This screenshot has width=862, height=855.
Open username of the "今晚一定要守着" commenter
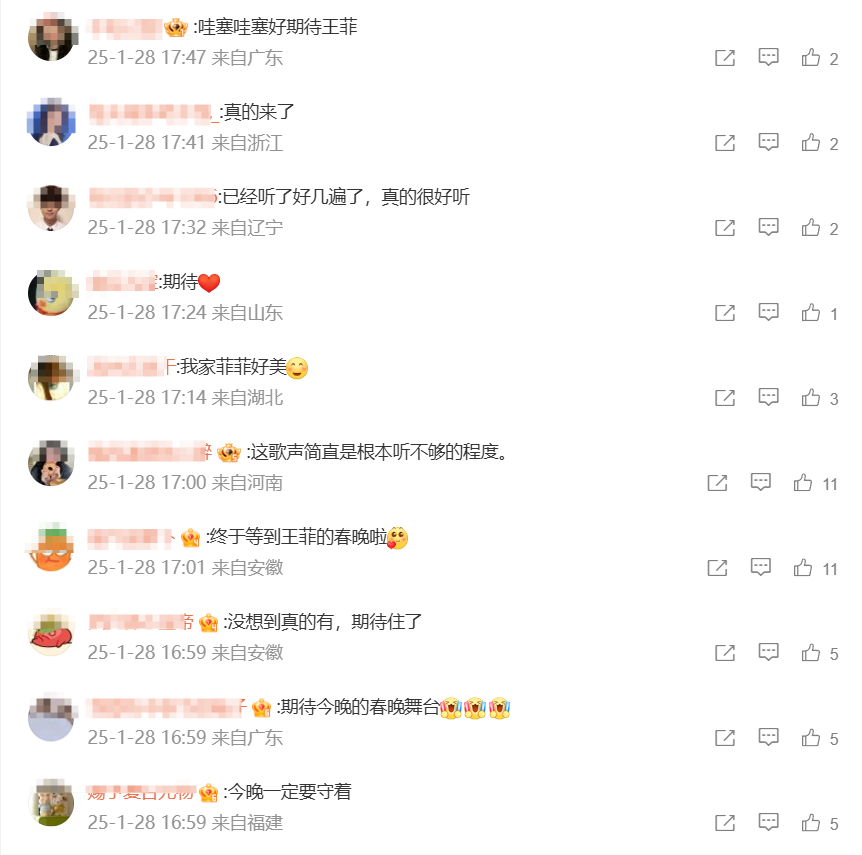coord(140,792)
